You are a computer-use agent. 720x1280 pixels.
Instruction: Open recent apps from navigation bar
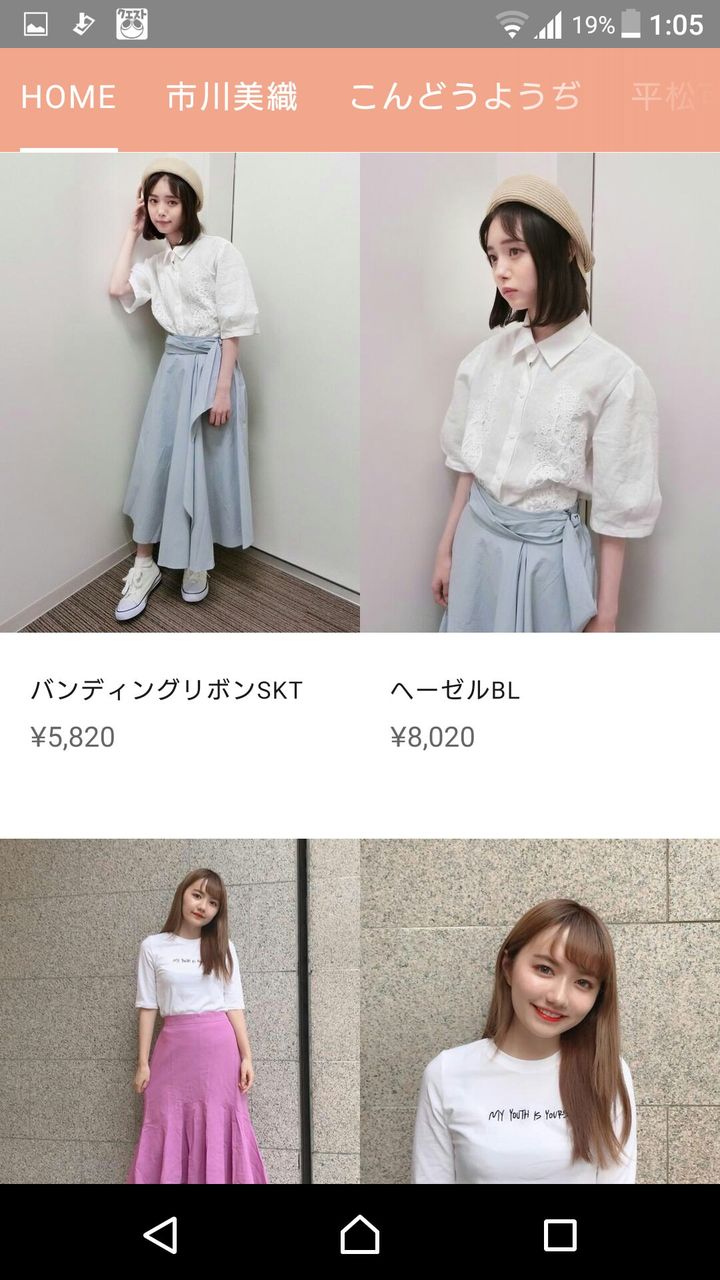(560, 1234)
